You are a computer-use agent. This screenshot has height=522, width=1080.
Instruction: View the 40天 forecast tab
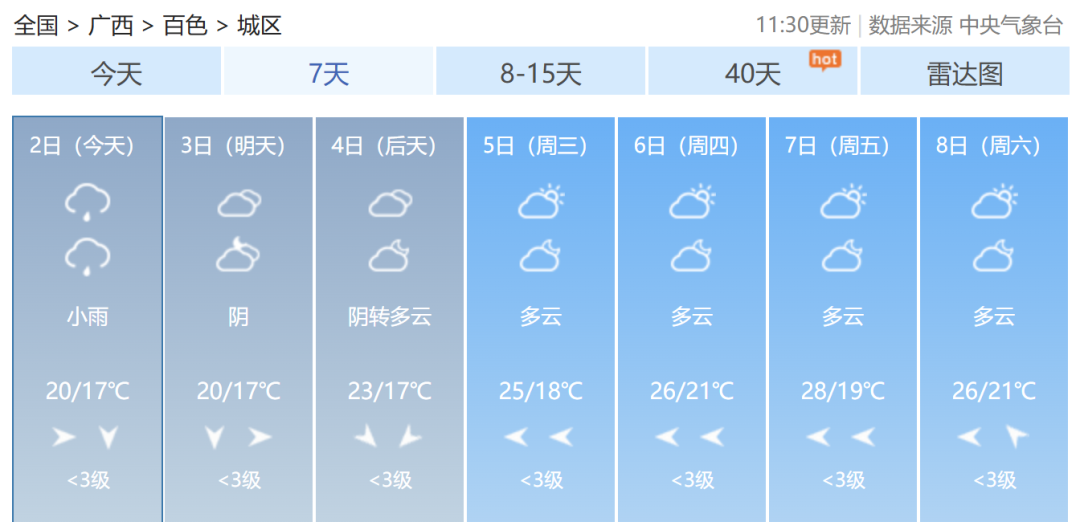[x=753, y=73]
